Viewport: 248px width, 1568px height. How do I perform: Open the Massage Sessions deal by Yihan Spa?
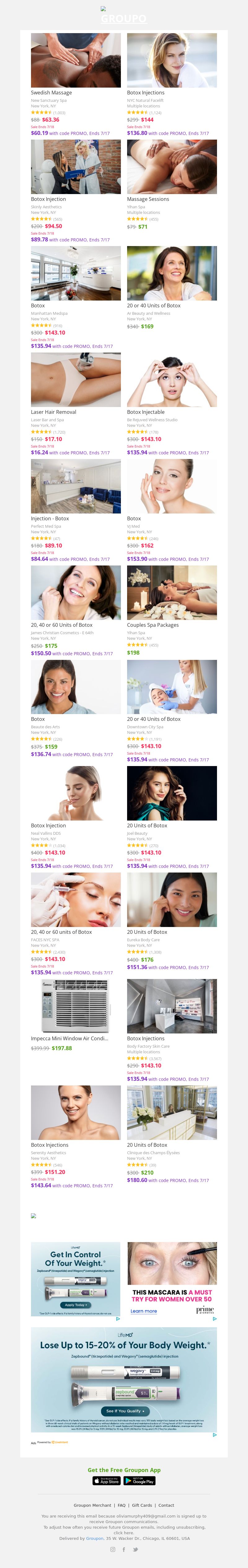pos(171,167)
